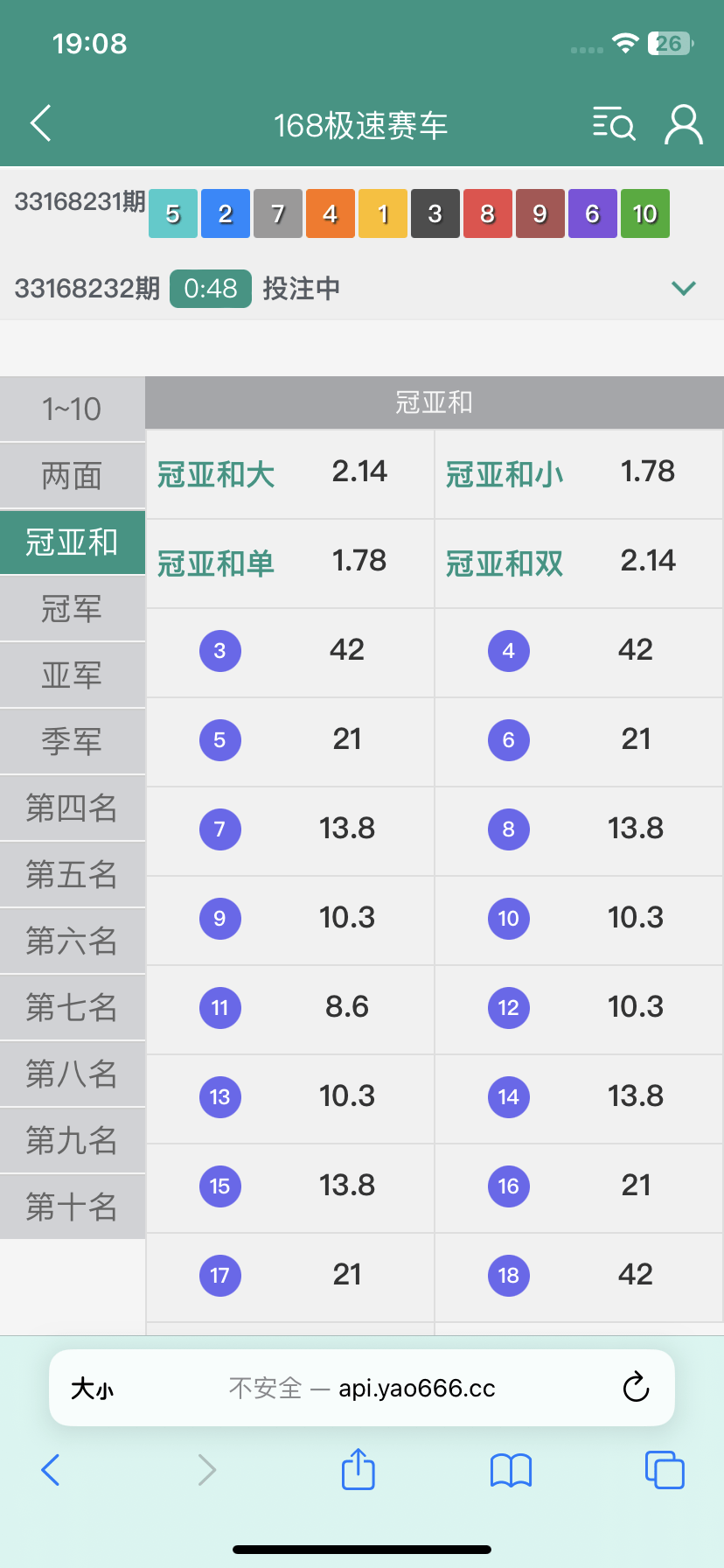Open the list search icon in header
The height and width of the screenshot is (1568, 724).
click(613, 124)
